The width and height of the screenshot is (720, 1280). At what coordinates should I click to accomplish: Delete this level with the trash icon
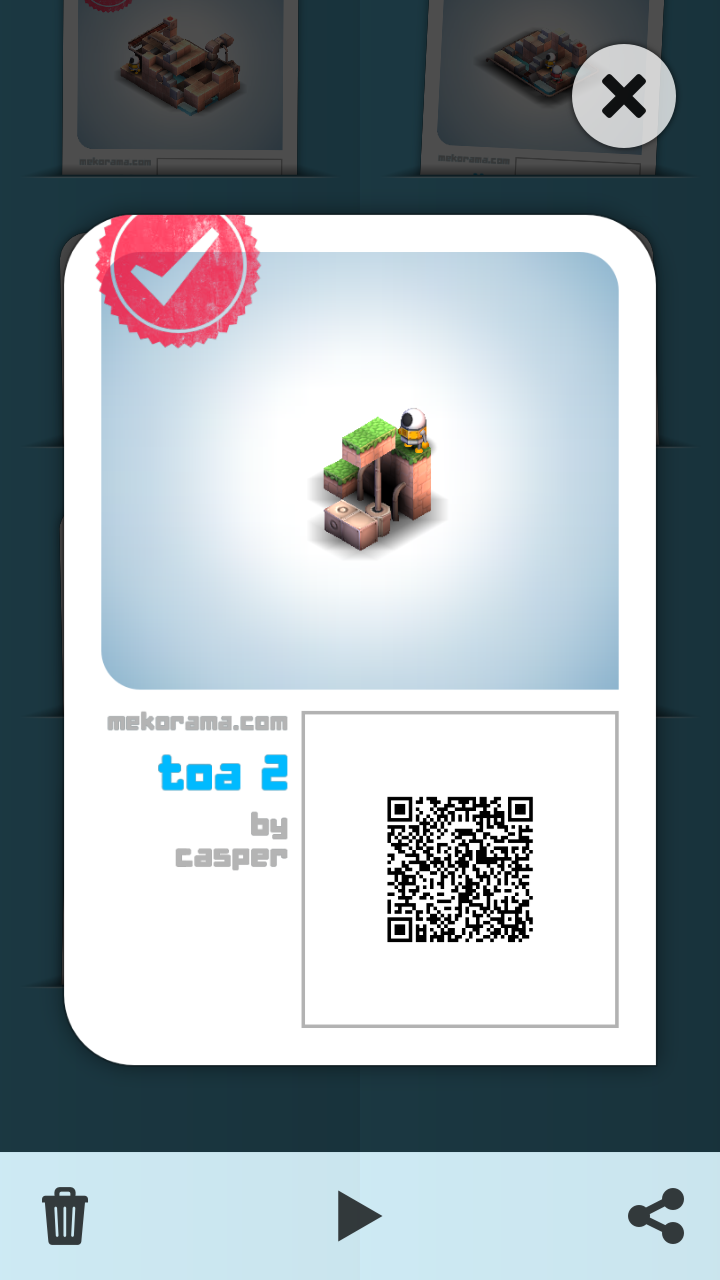click(65, 1215)
